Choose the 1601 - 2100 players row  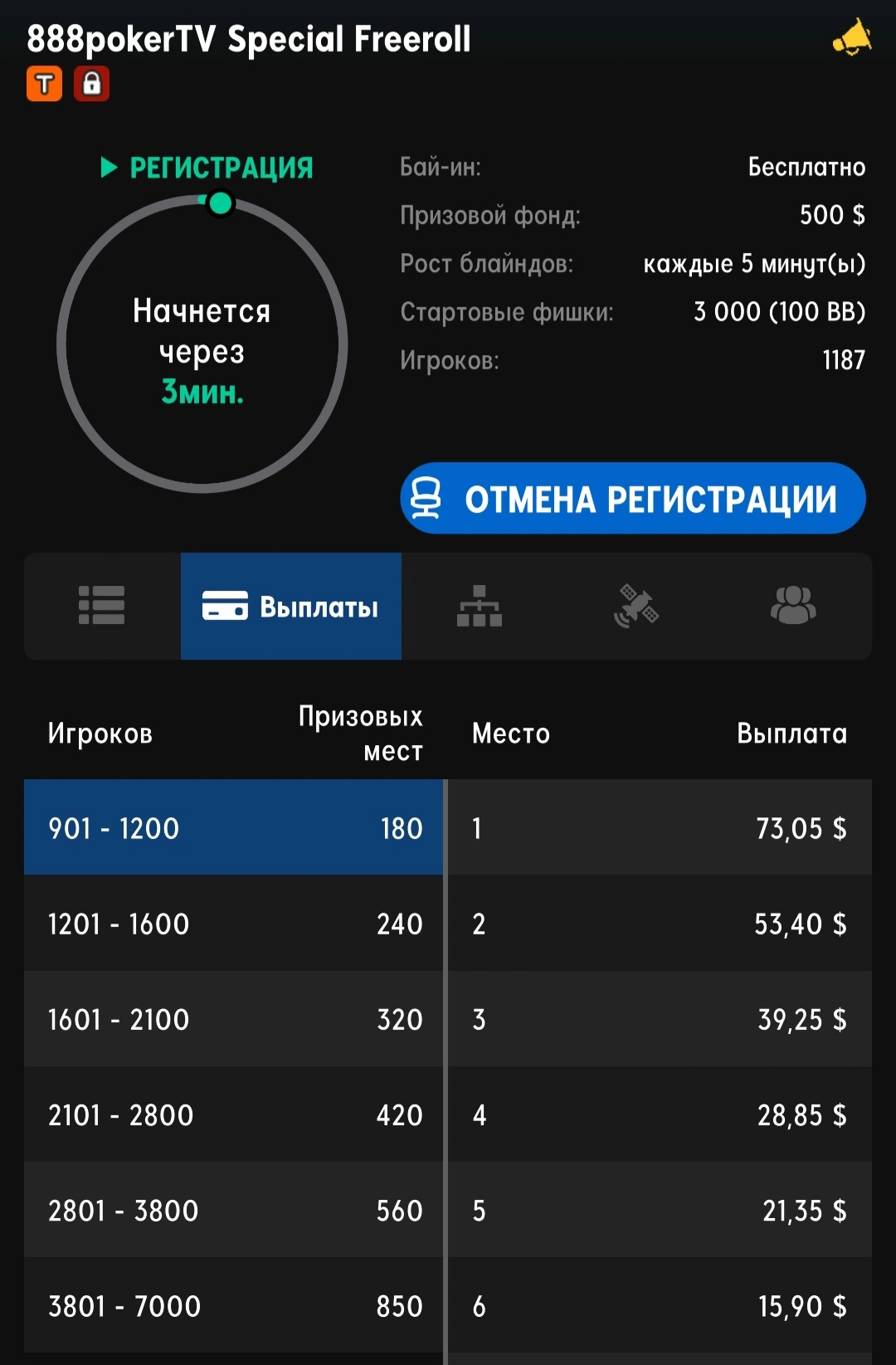(234, 1019)
